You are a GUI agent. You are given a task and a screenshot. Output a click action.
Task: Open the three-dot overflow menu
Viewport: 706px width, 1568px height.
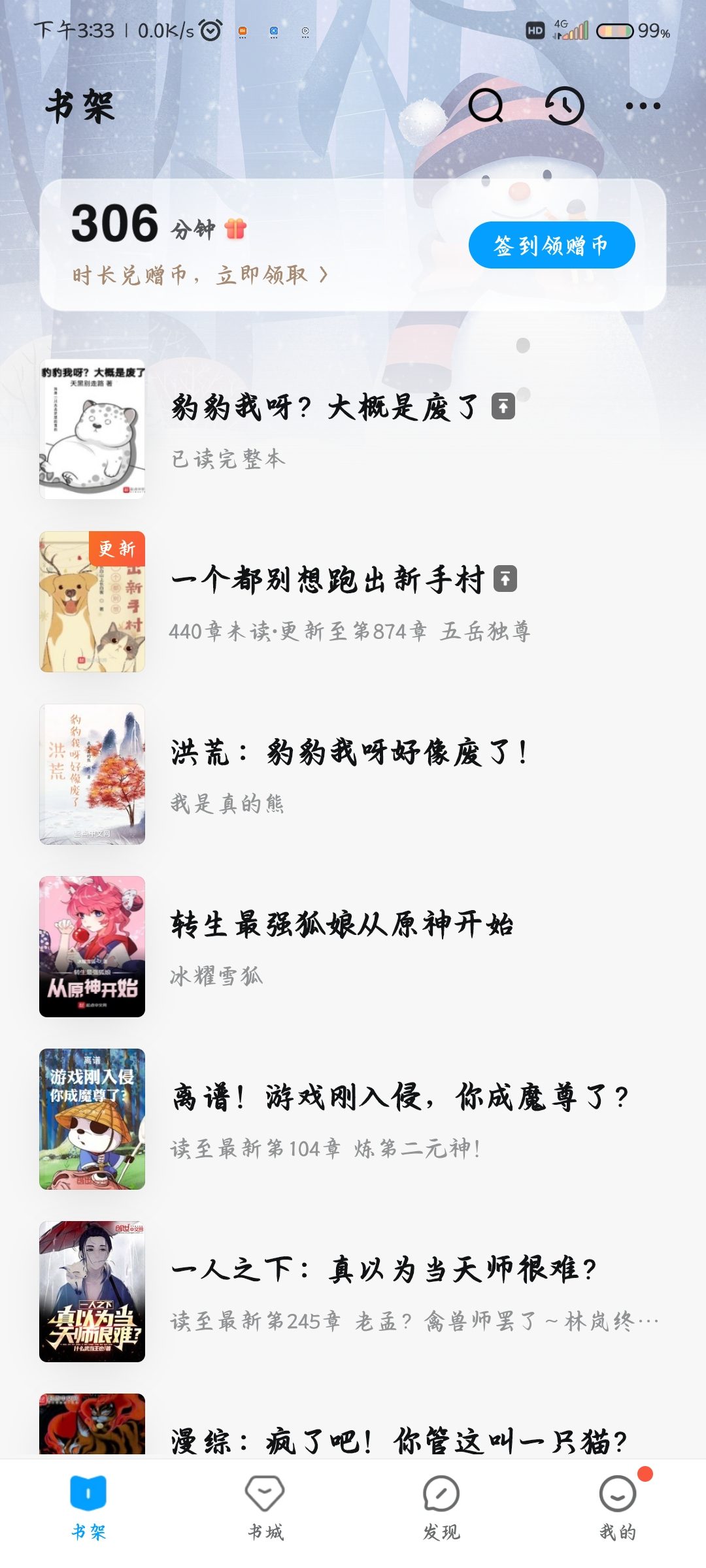pyautogui.click(x=643, y=106)
